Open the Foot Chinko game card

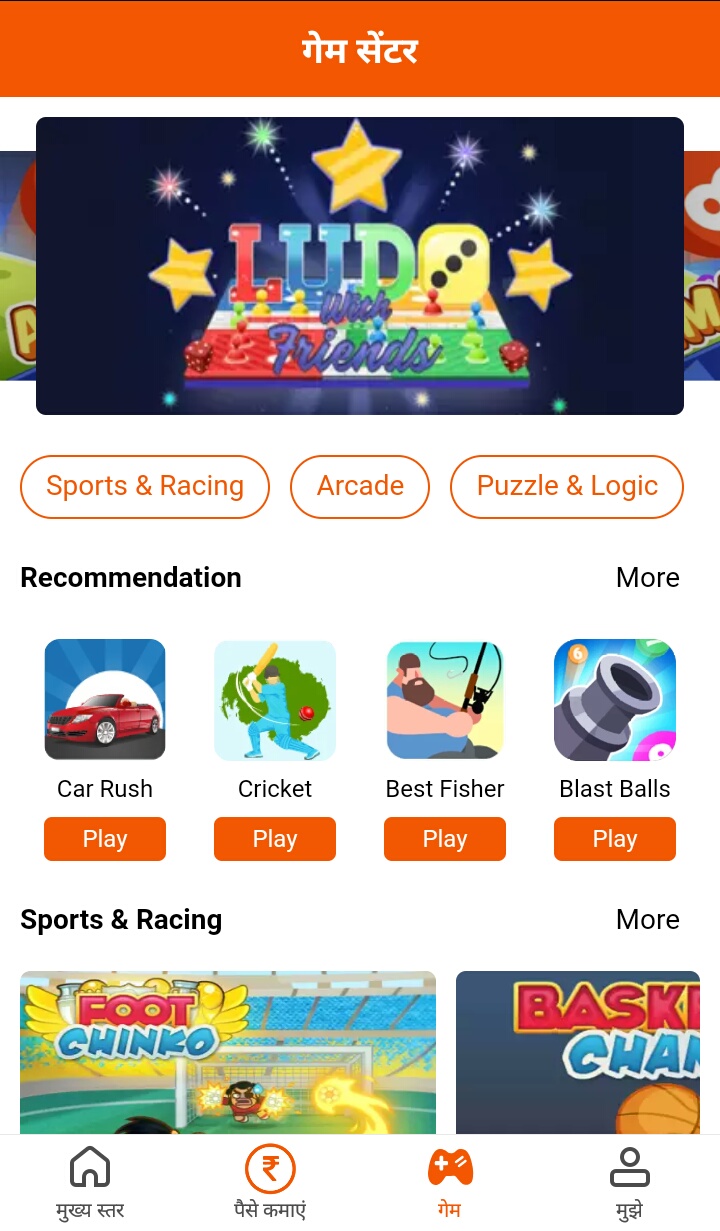coord(228,1052)
